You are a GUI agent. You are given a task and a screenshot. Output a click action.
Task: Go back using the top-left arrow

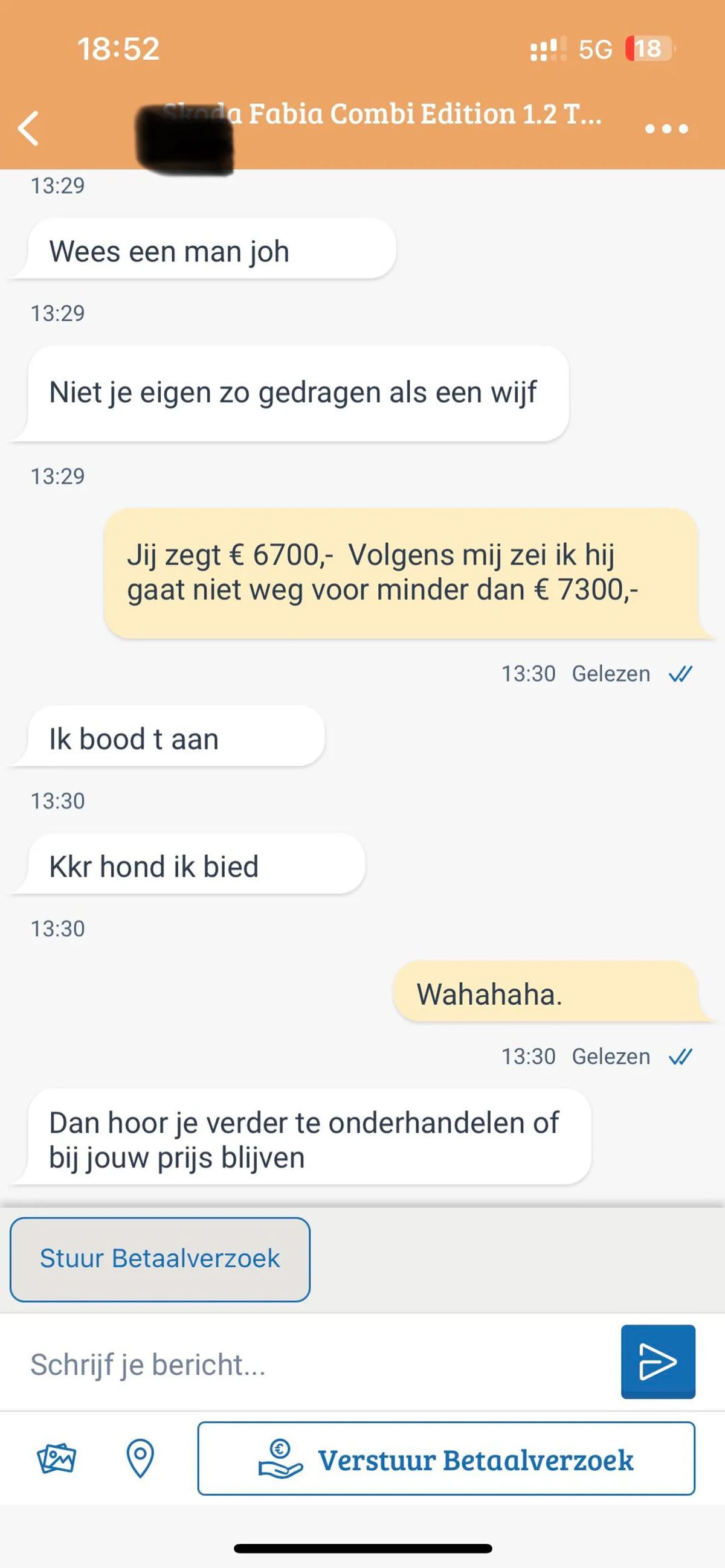[28, 129]
